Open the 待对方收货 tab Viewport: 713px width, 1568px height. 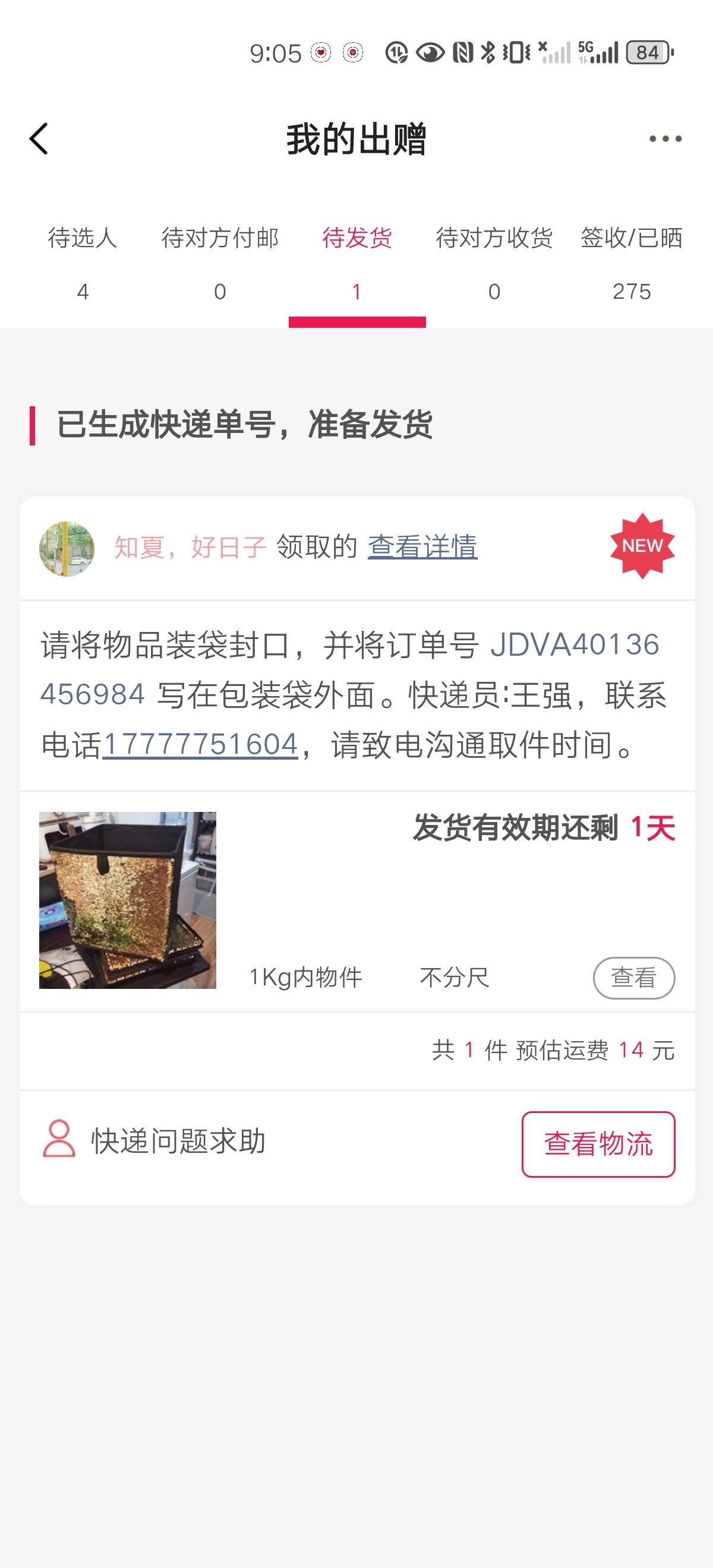[x=494, y=263]
